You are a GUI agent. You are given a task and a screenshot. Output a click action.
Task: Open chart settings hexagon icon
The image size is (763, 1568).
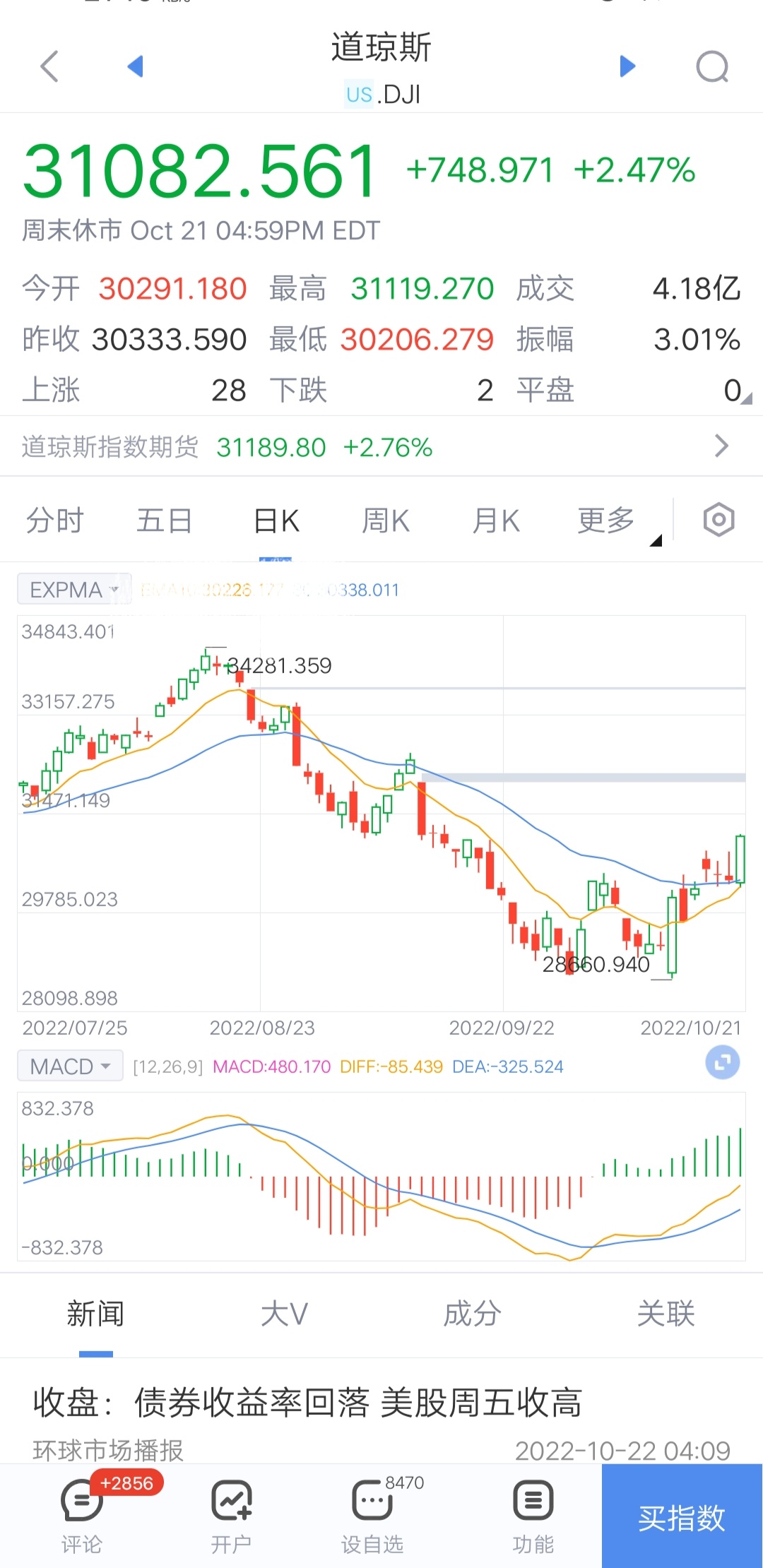[x=718, y=520]
